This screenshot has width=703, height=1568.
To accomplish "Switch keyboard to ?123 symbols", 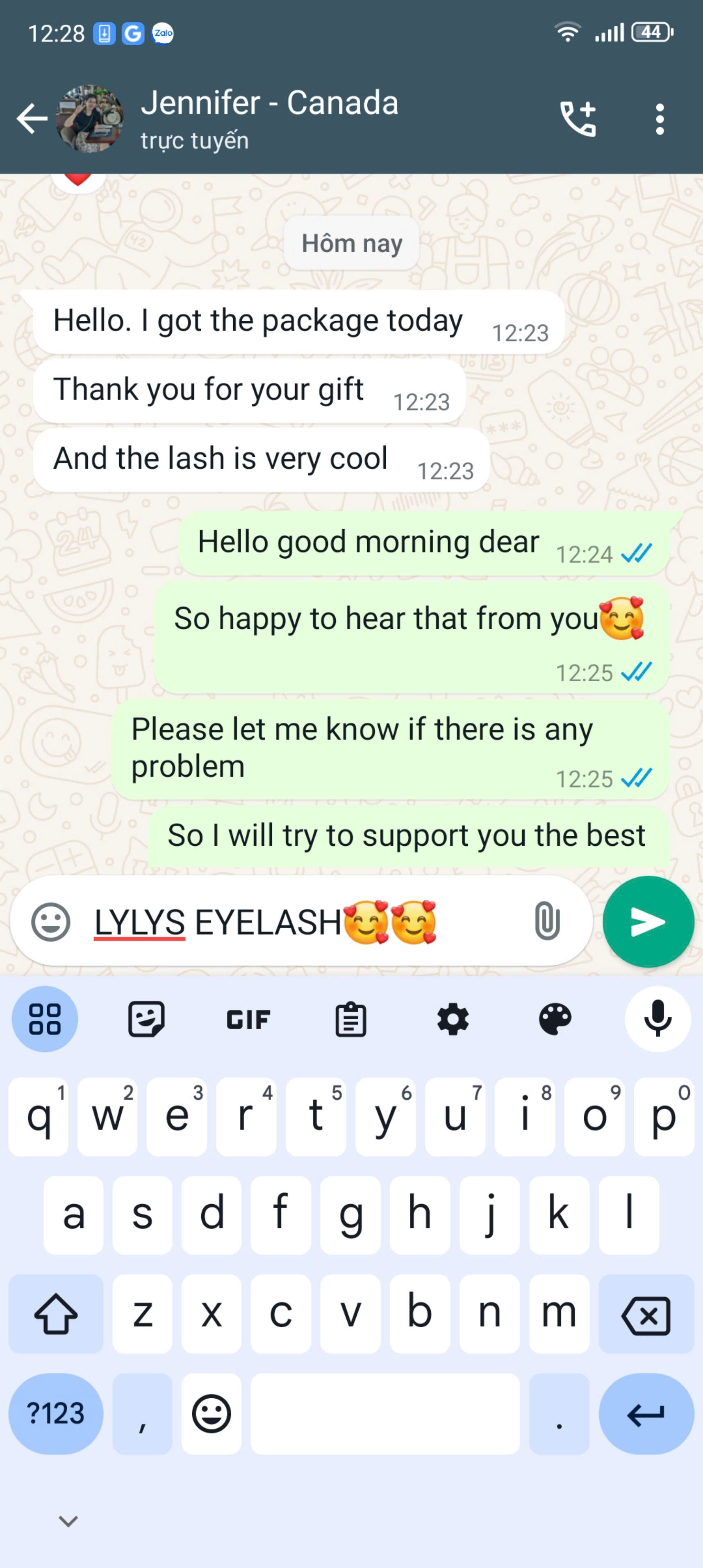I will tap(55, 1413).
